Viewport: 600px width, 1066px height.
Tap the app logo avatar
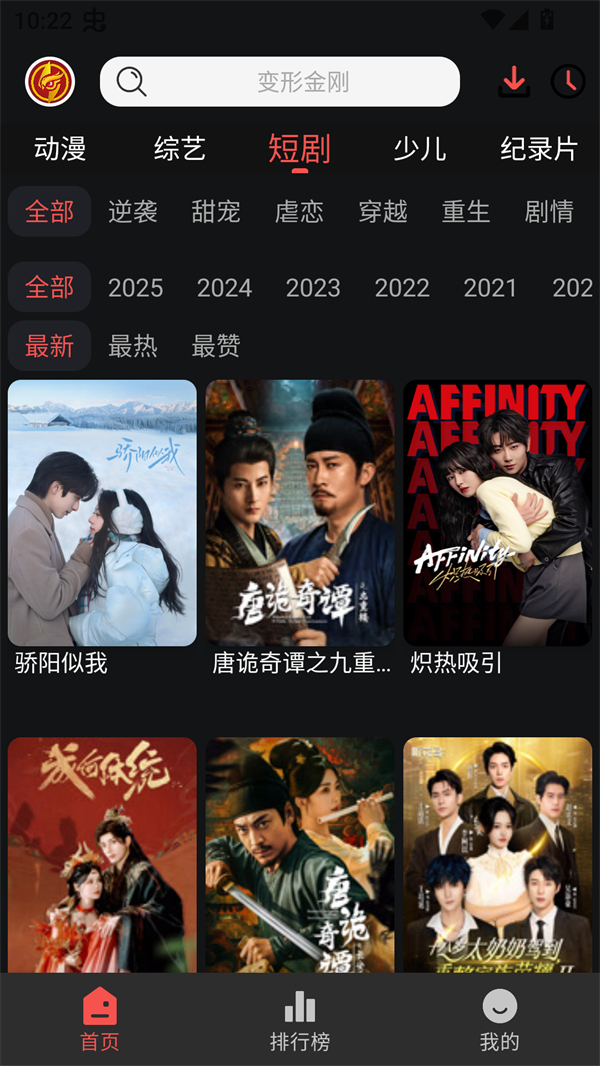50,81
